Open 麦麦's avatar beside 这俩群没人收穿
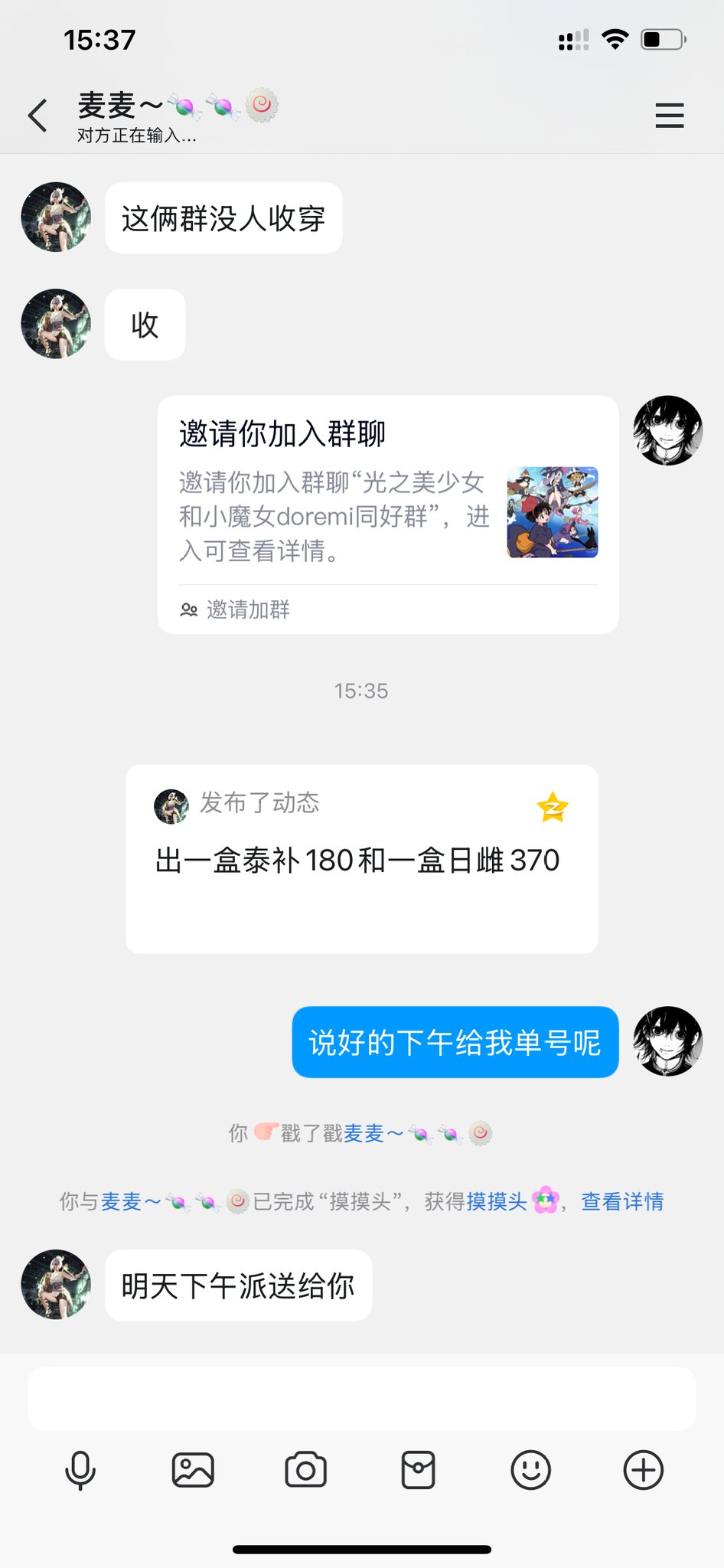The image size is (724, 1568). tap(56, 217)
